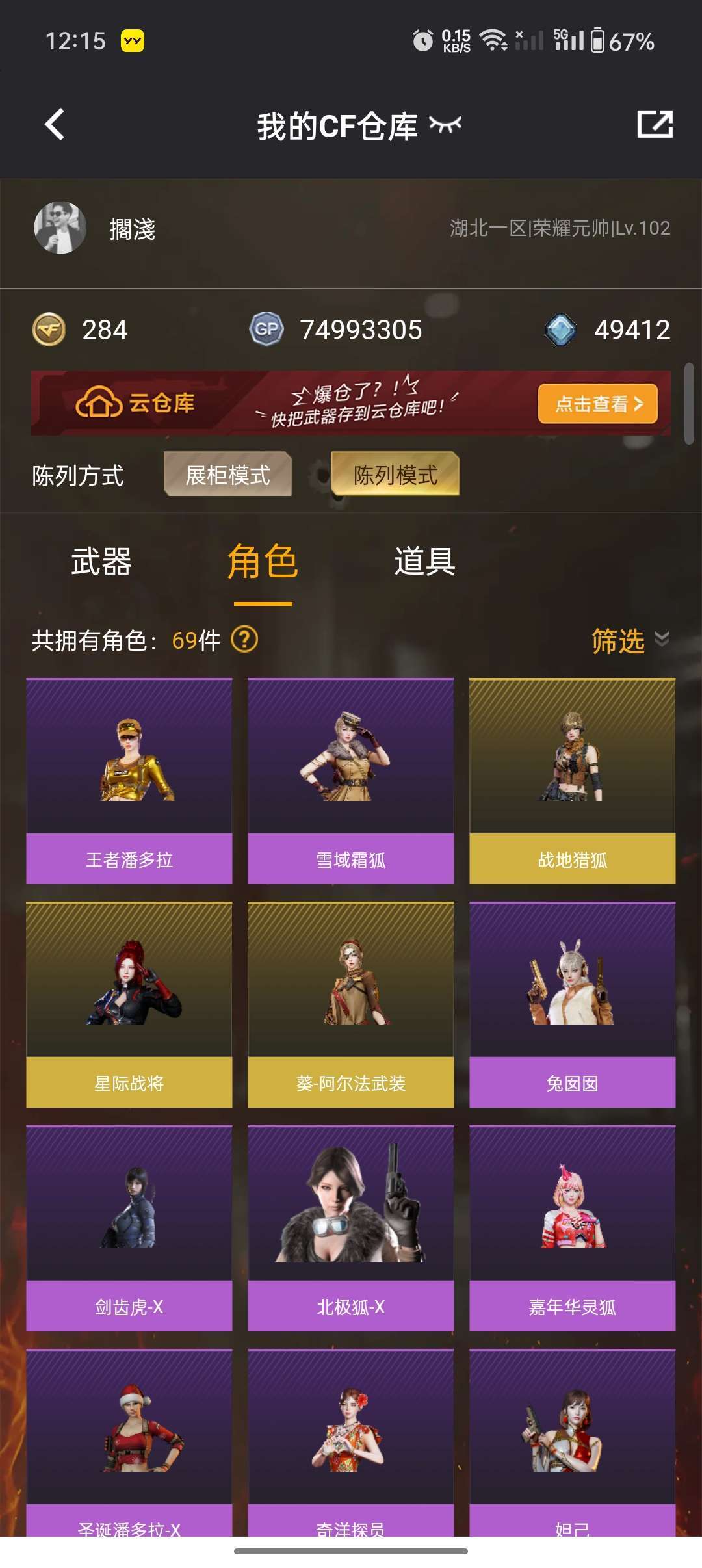Open the share icon at top right
This screenshot has height=1568, width=702.
pos(655,124)
